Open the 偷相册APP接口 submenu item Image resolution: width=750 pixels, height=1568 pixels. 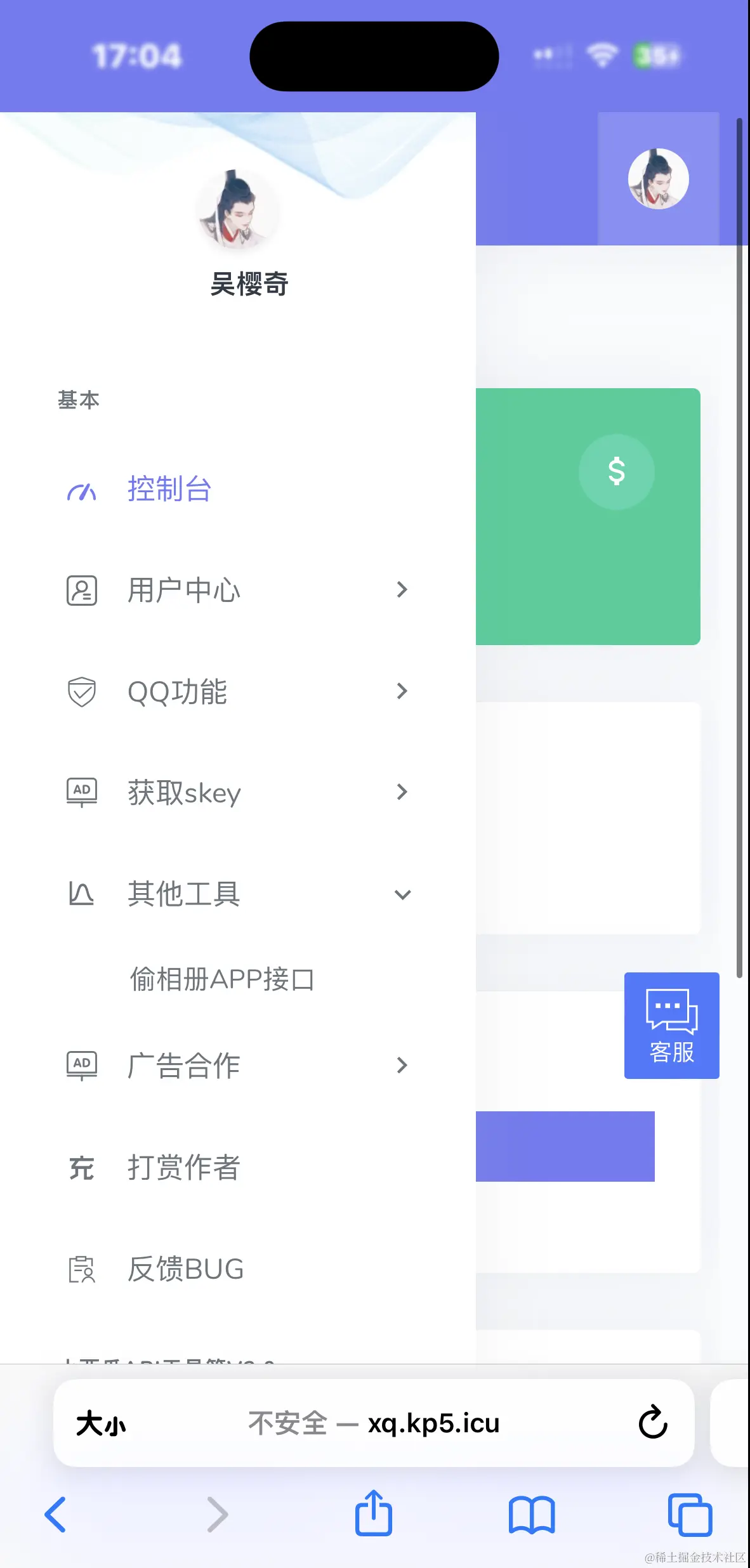pyautogui.click(x=223, y=977)
